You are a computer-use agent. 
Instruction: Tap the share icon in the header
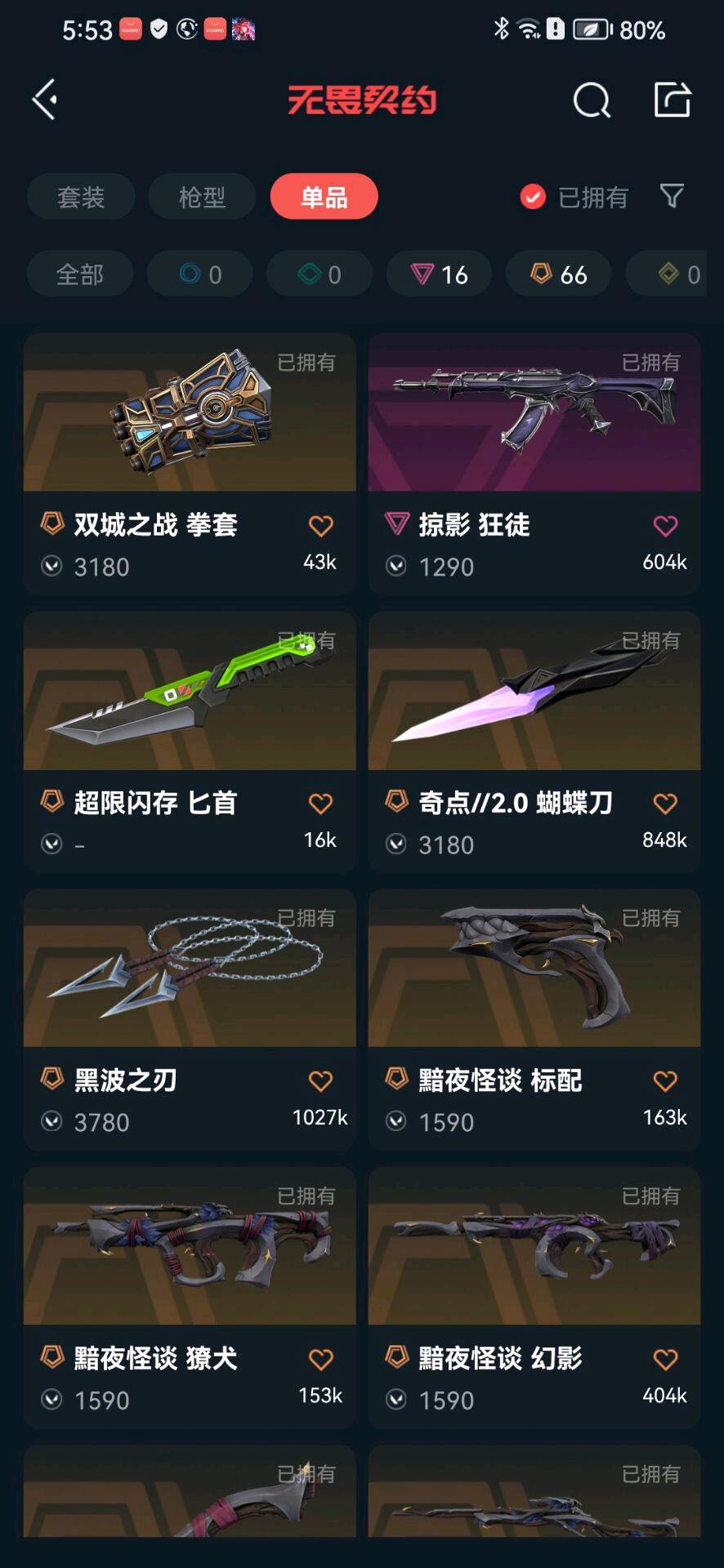[673, 100]
